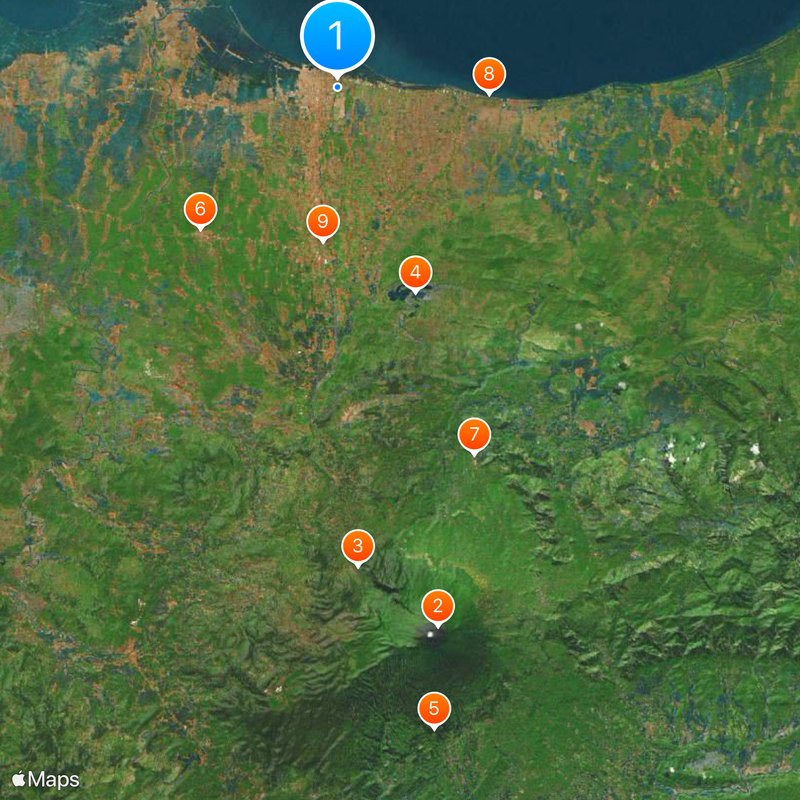Image resolution: width=800 pixels, height=800 pixels.
Task: Select the large blue pin numbered 1
Action: click(337, 36)
